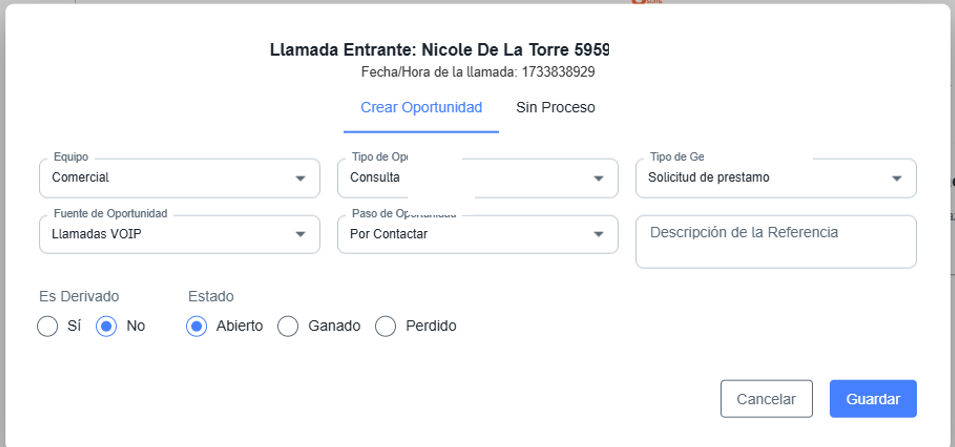This screenshot has width=955, height=447.
Task: Set Estado to Ganado
Action: coord(288,327)
